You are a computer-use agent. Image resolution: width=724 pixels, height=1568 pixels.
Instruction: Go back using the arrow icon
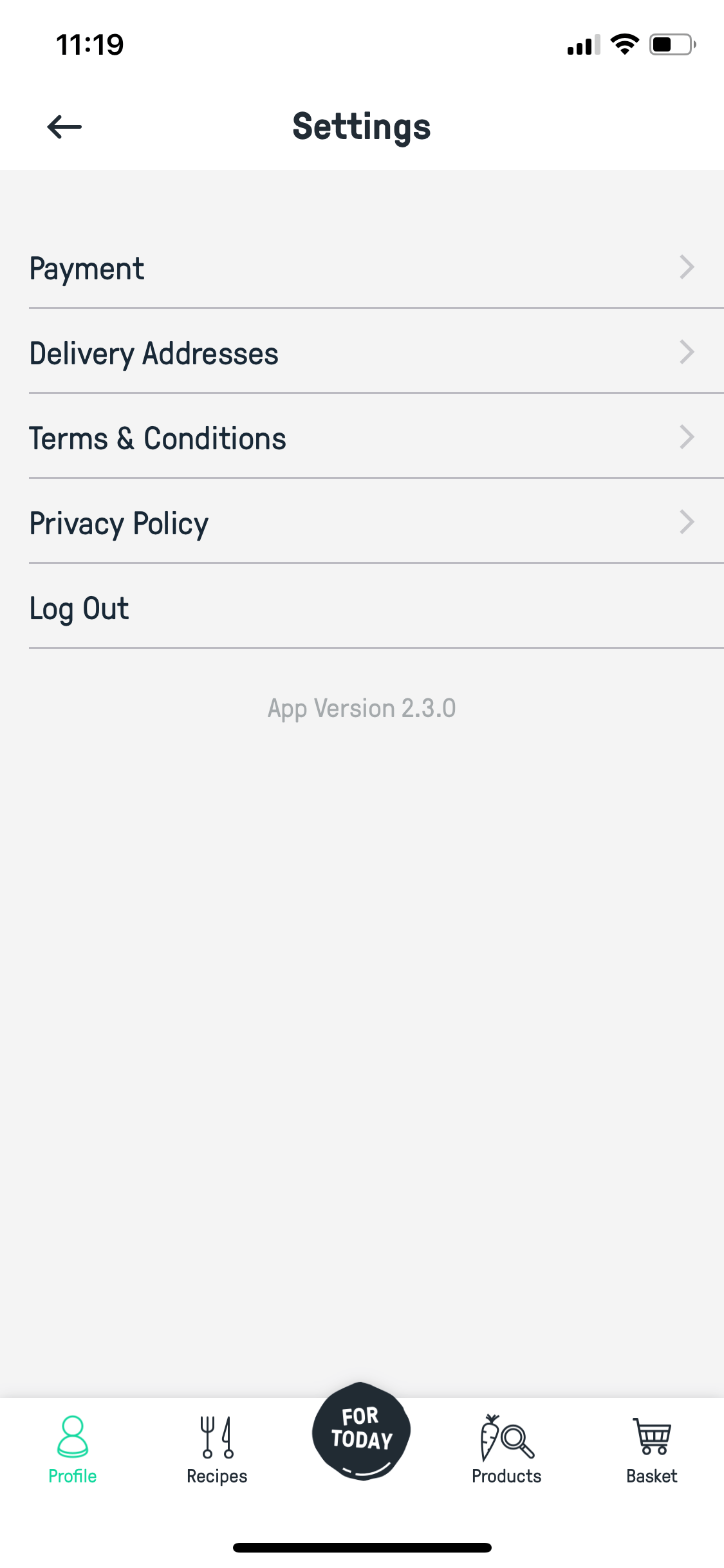click(64, 127)
